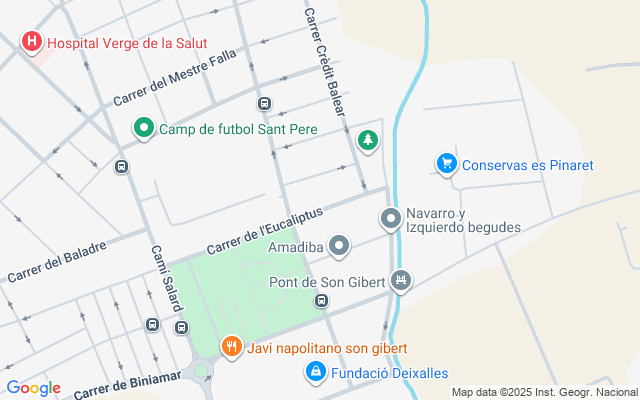Tap the Conservas es Pinaret shopping pin
640x400 pixels.
coord(446,163)
